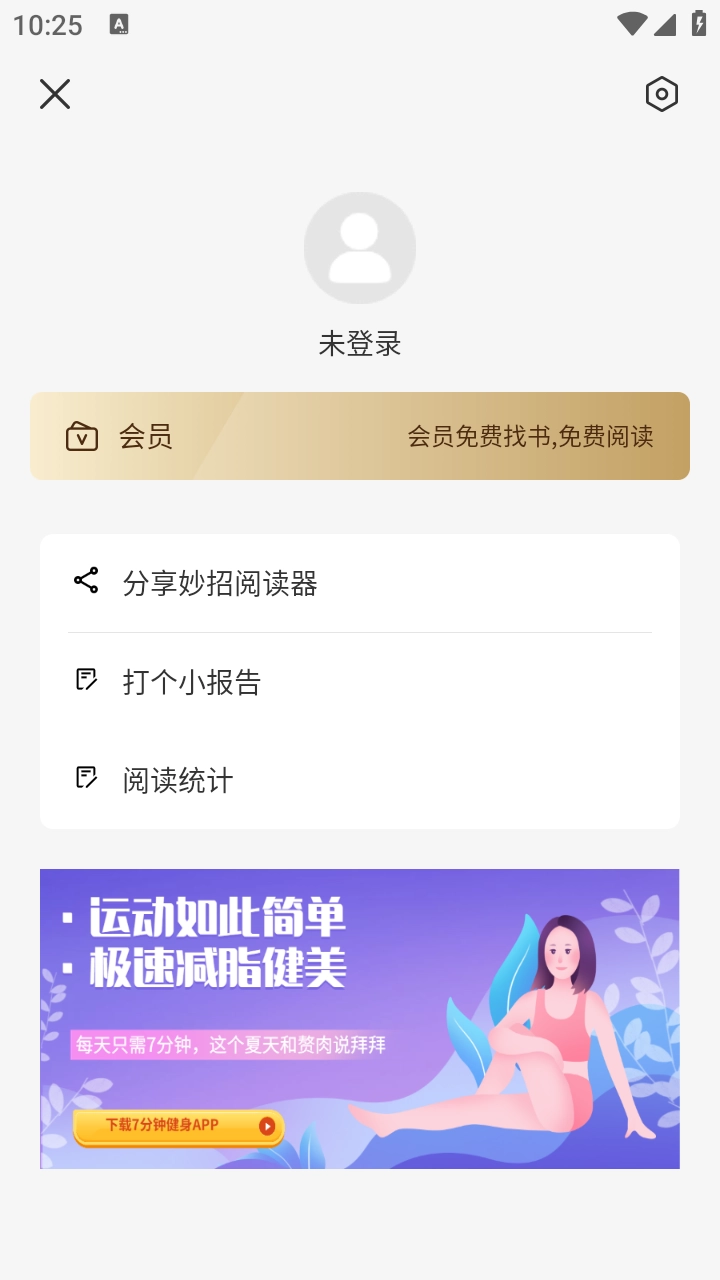
Task: Tap the keyboard indicator icon in status bar
Action: point(120,25)
